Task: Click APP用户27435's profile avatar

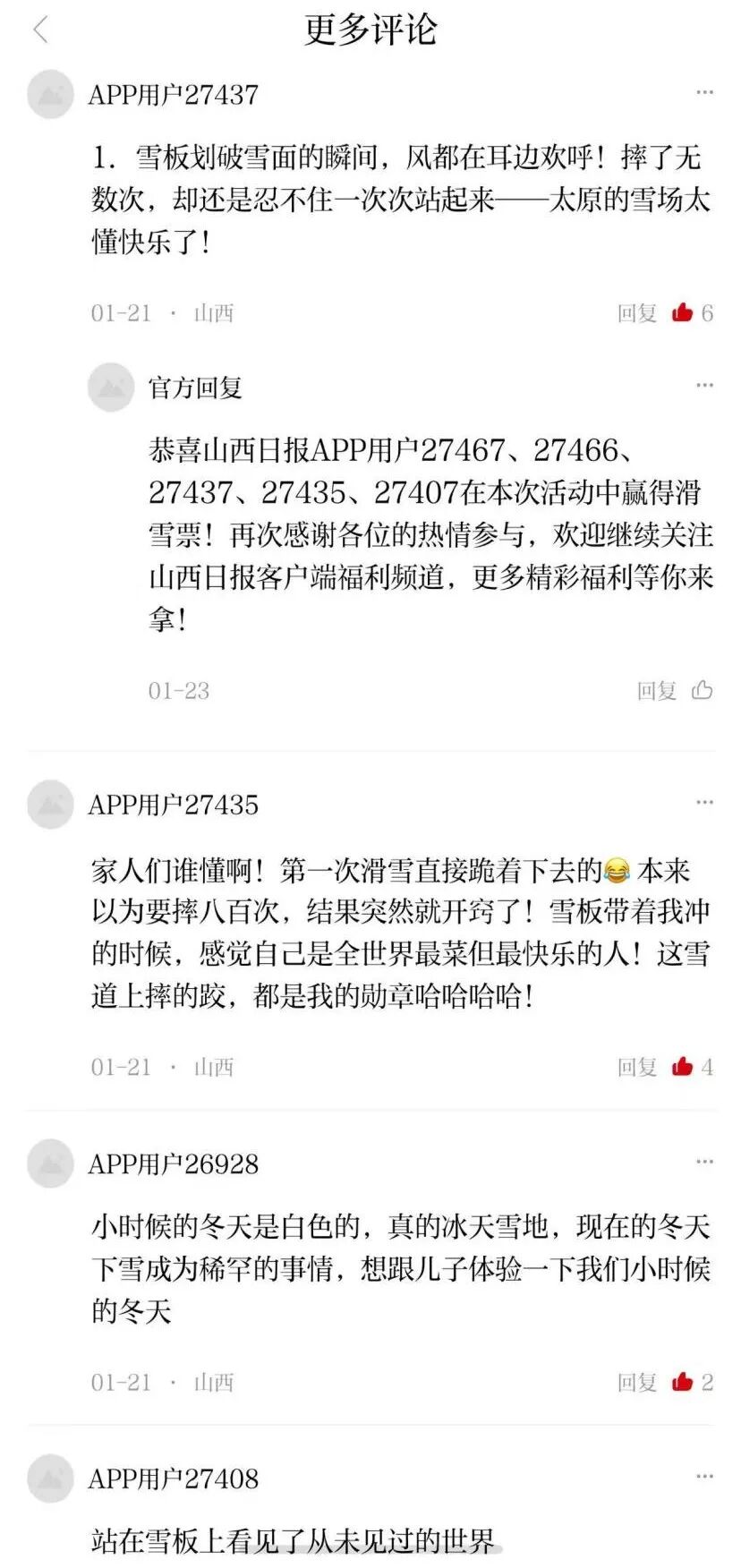Action: [x=50, y=805]
